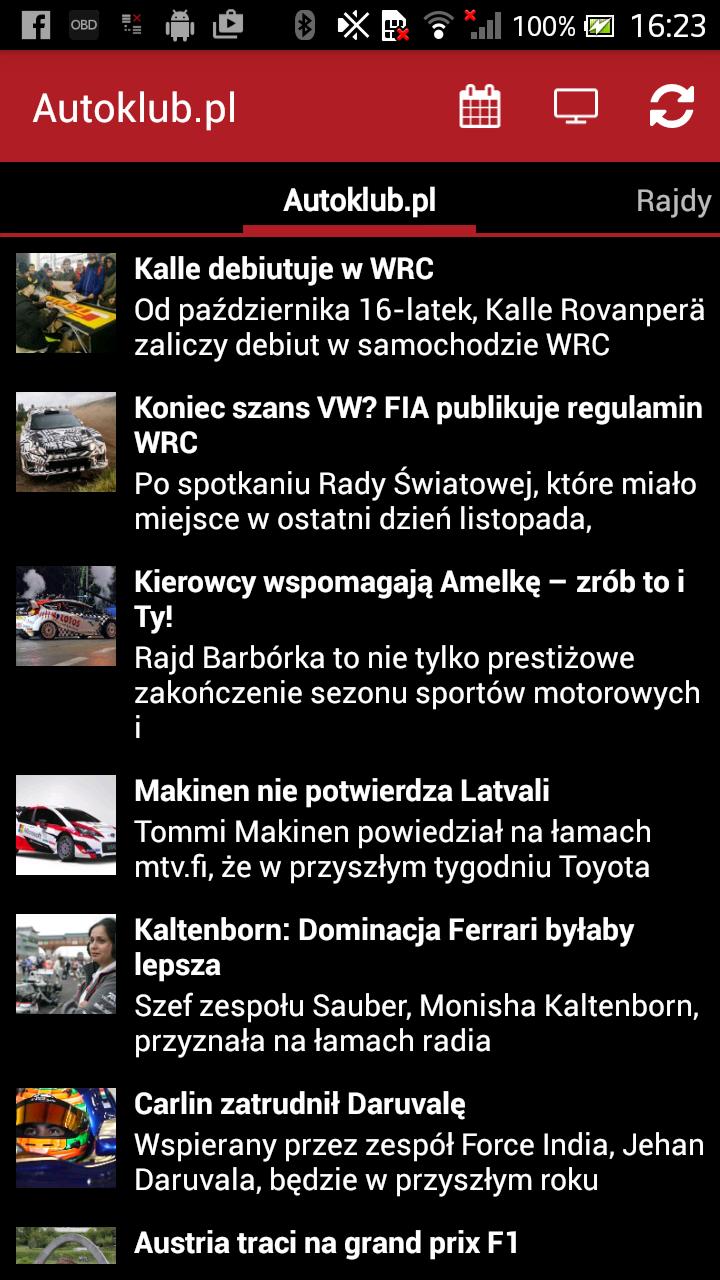Select the Autoklub.pl tab

click(360, 200)
